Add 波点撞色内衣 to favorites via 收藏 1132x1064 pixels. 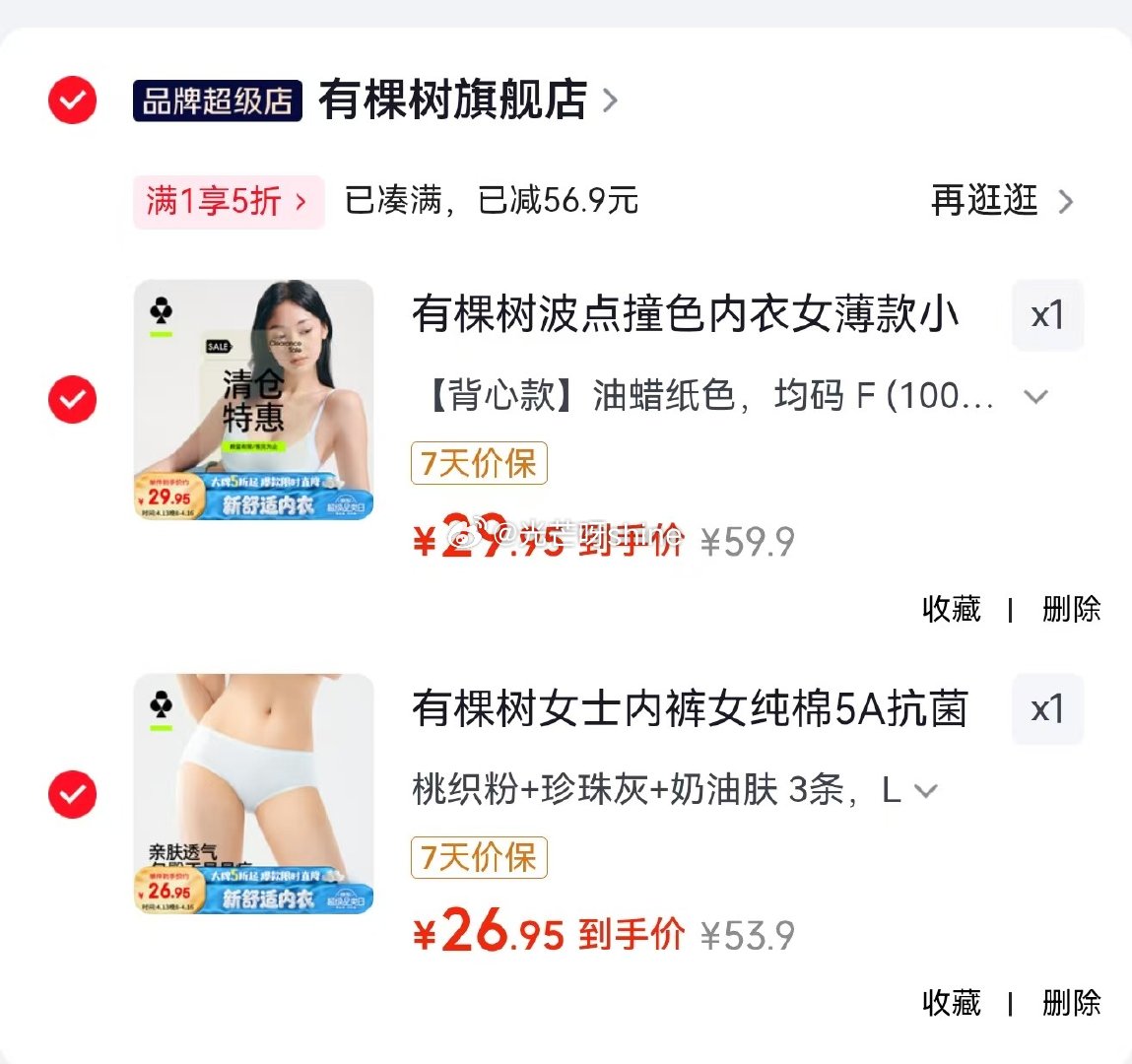point(951,609)
